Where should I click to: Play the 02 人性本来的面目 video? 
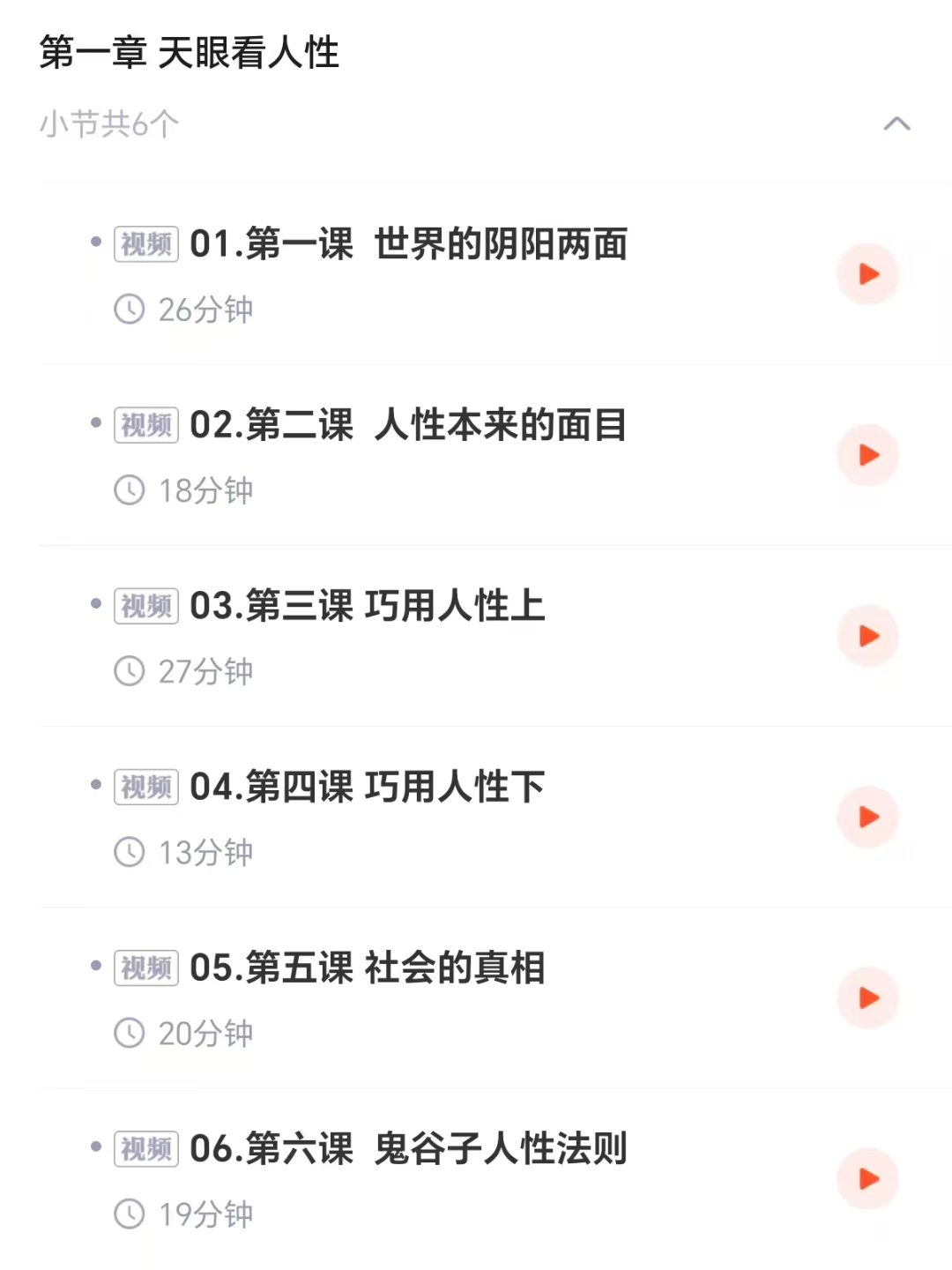pos(868,455)
